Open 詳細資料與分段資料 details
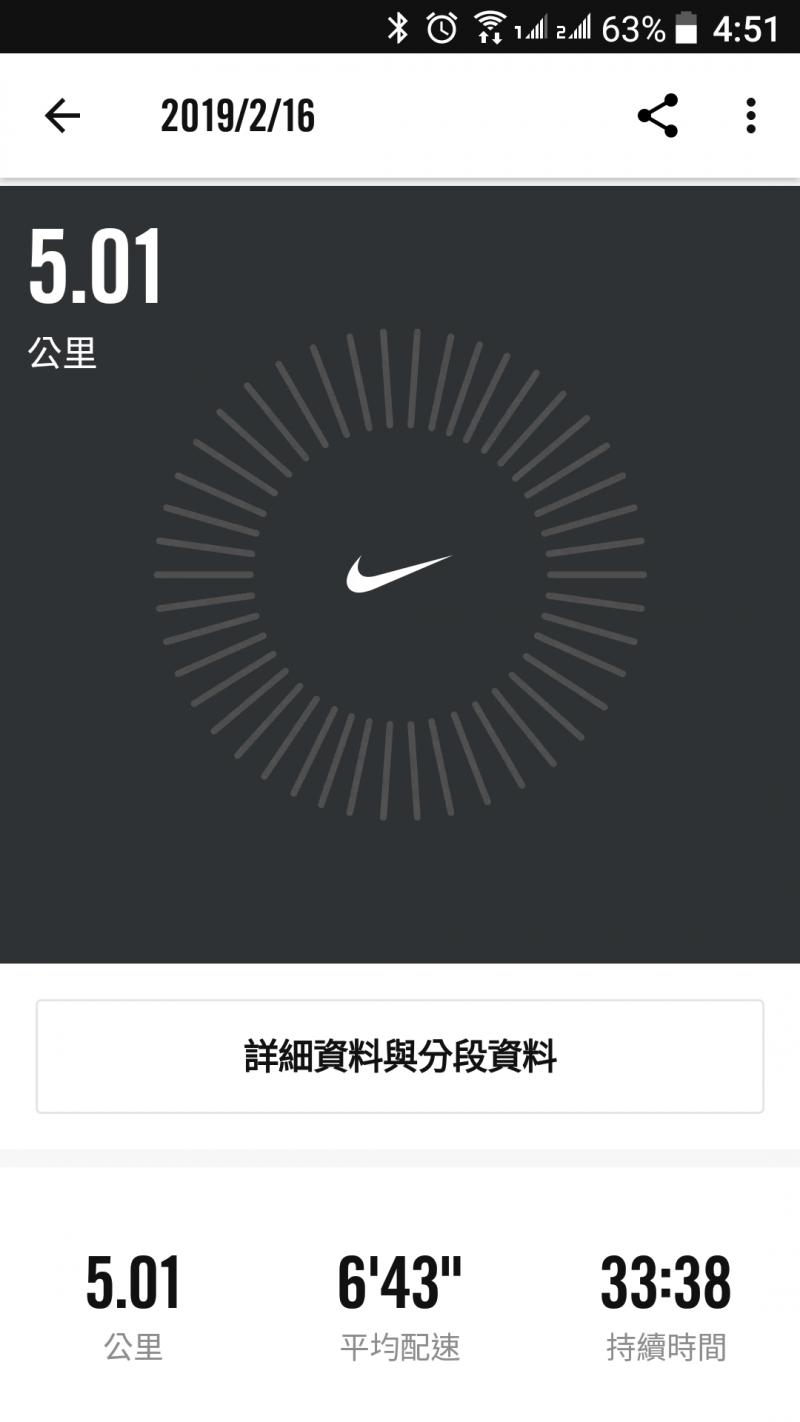Viewport: 800px width, 1422px height. (x=400, y=1056)
